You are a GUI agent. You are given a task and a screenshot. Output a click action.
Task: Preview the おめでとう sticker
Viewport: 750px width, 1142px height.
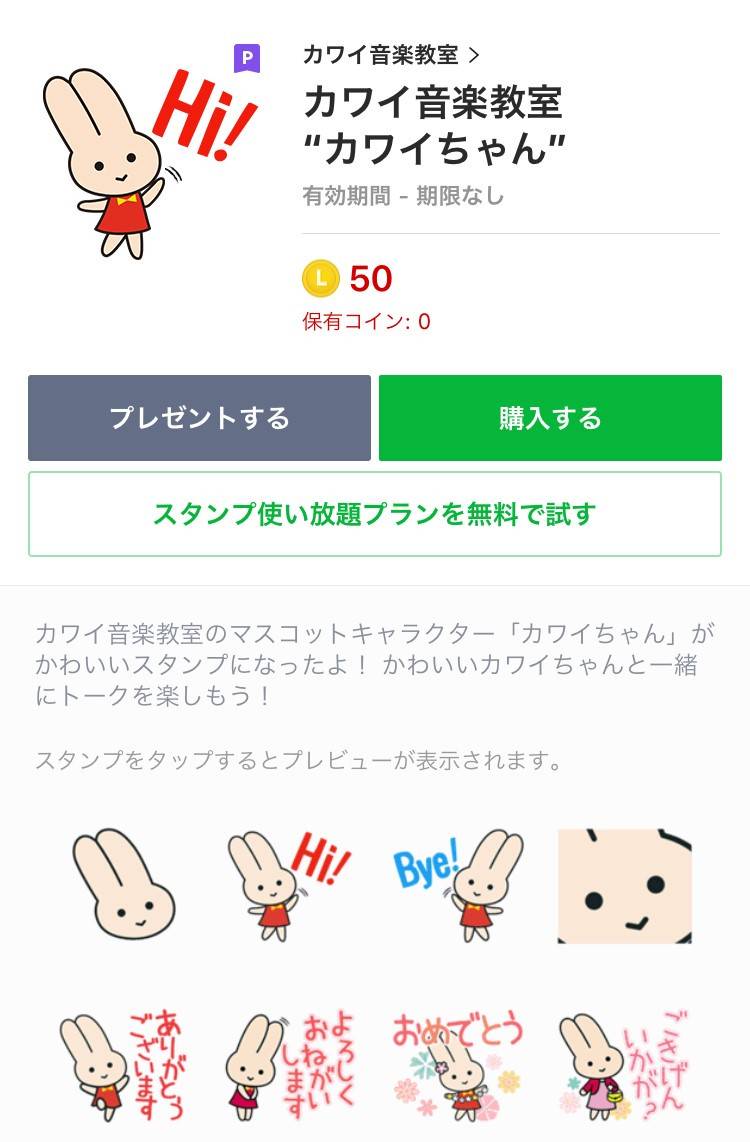pyautogui.click(x=458, y=1066)
